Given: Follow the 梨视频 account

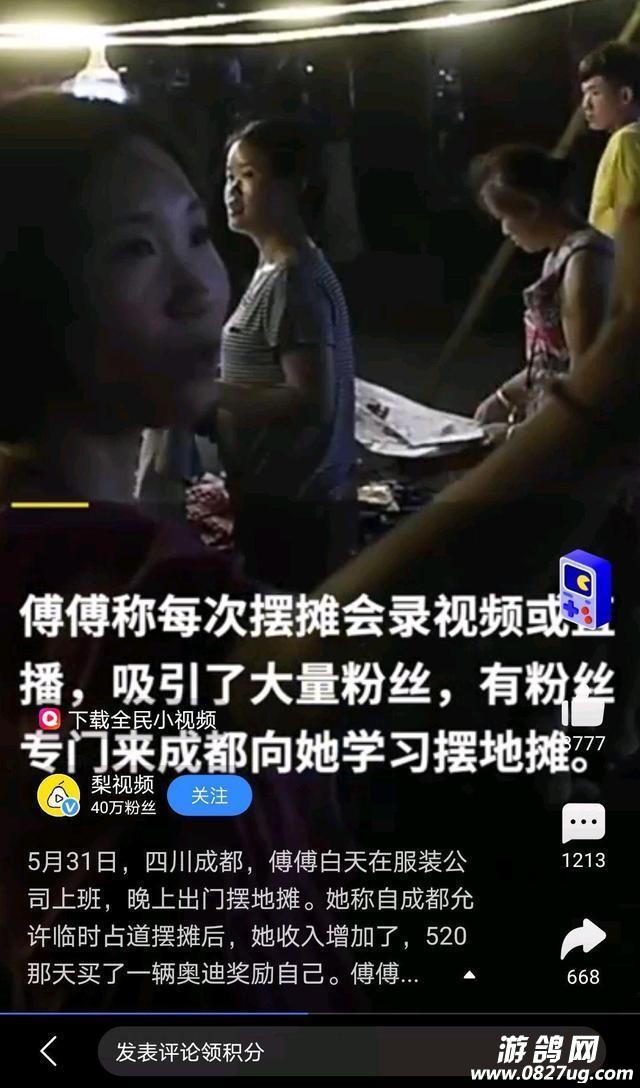Looking at the screenshot, I should click(209, 796).
